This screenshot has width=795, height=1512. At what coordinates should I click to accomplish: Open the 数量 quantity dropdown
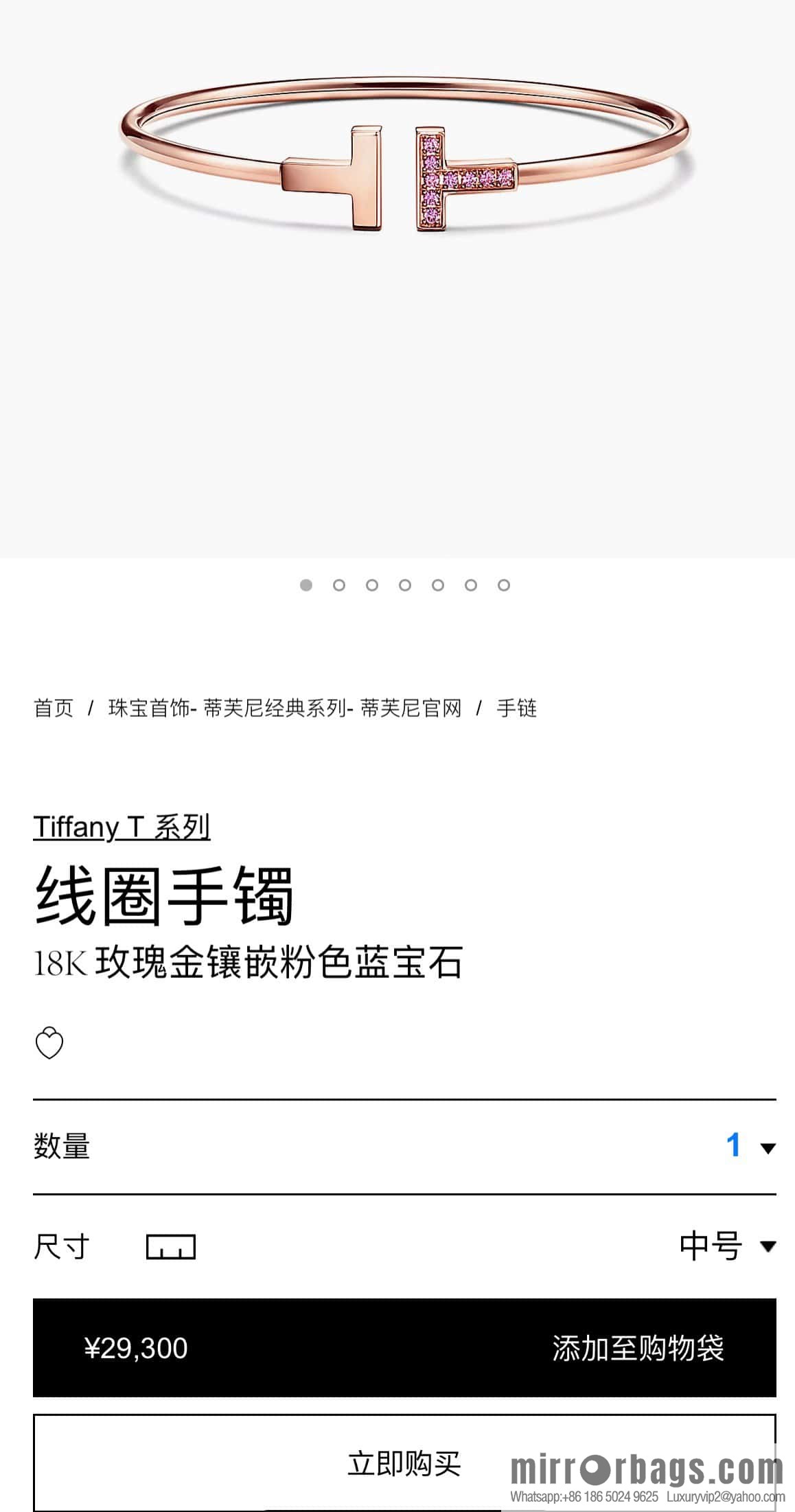coord(750,1146)
